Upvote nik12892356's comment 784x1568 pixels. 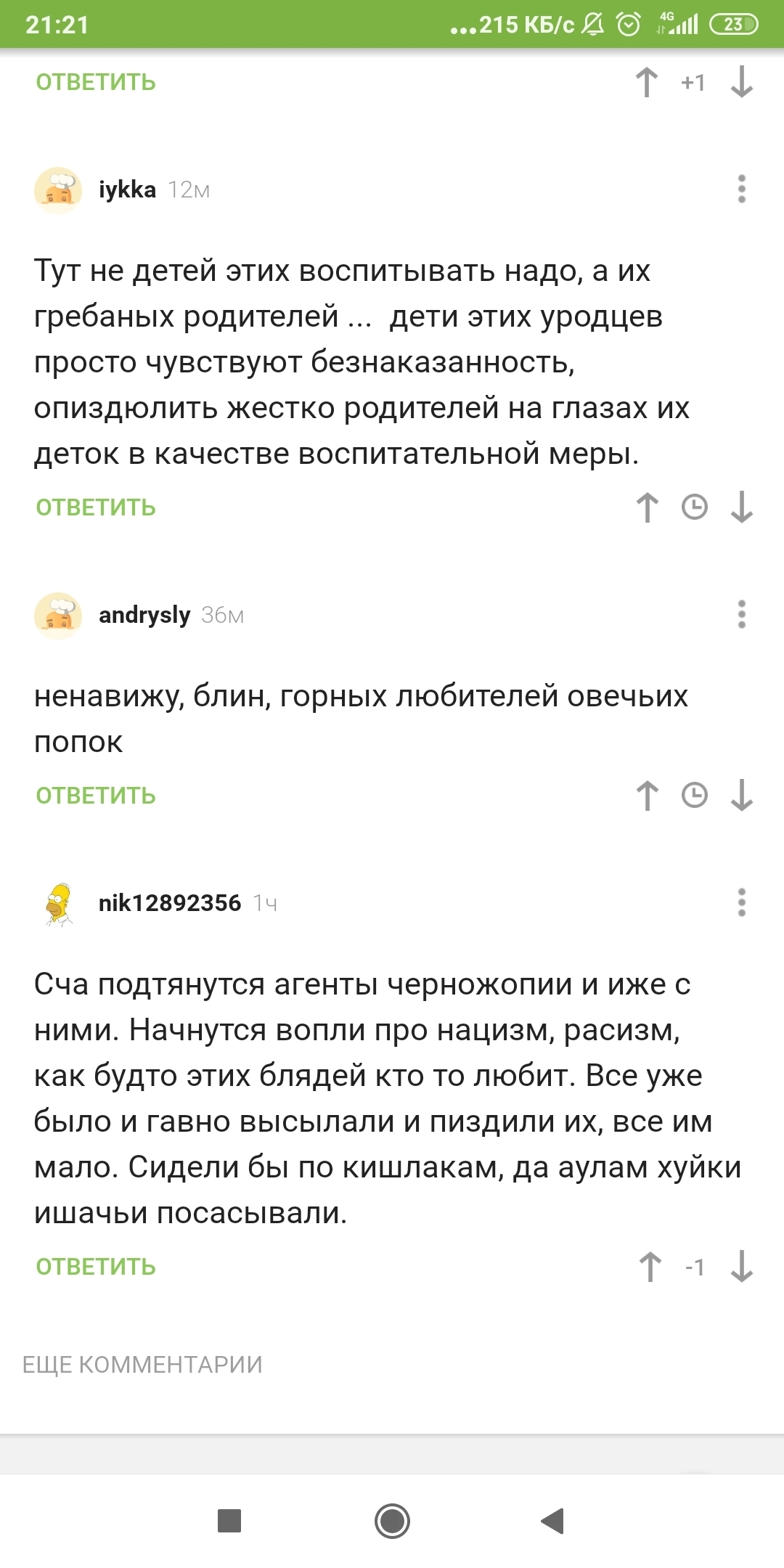coord(650,1267)
